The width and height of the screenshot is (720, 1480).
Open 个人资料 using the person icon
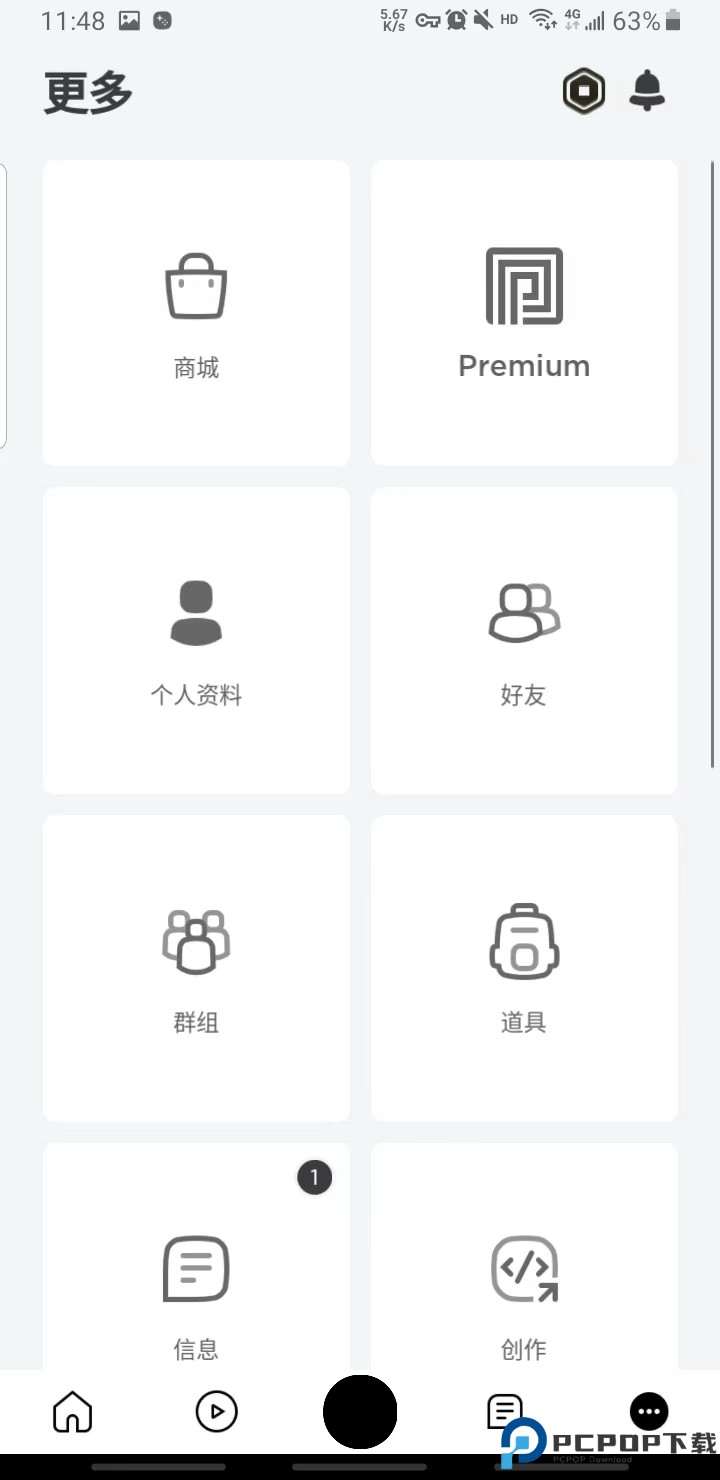click(x=196, y=612)
